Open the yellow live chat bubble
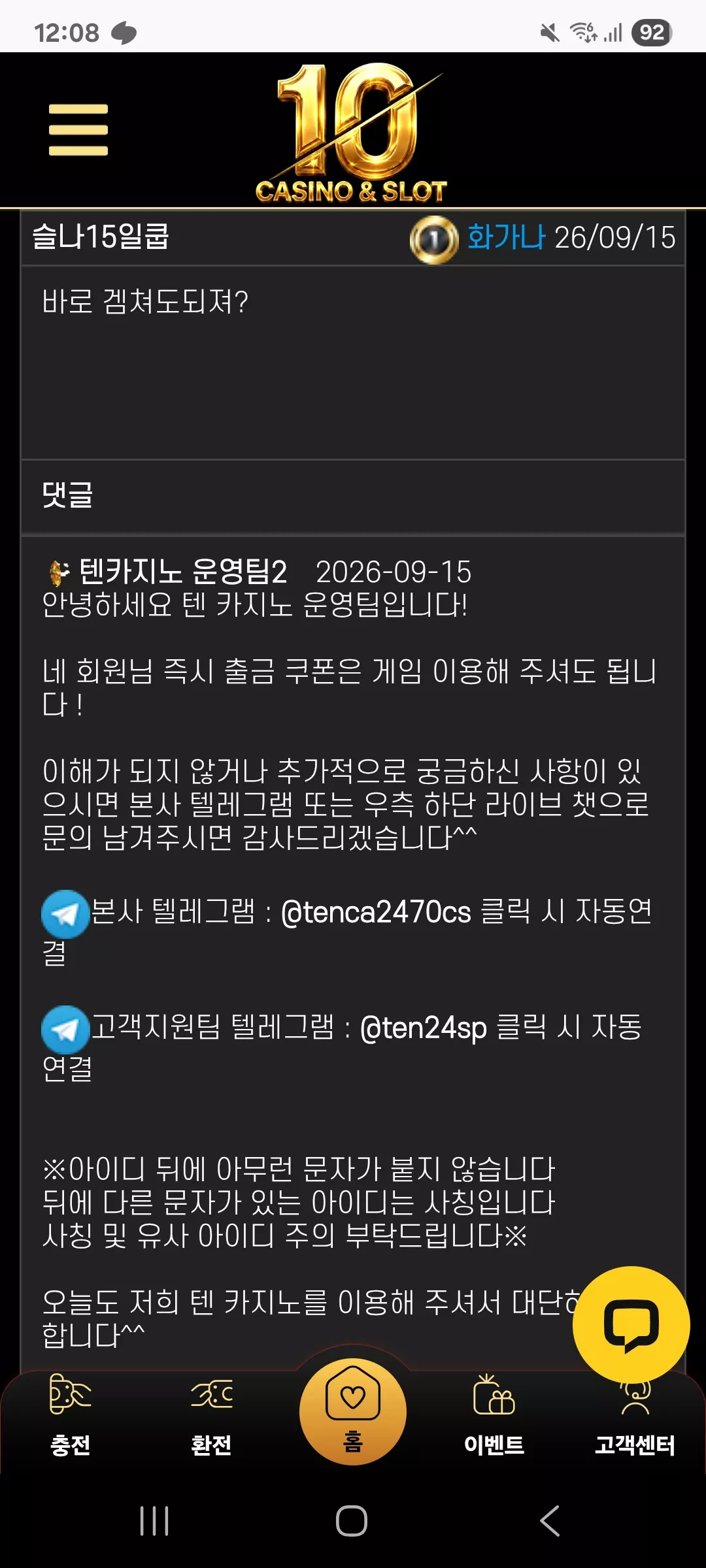 coord(631,1325)
